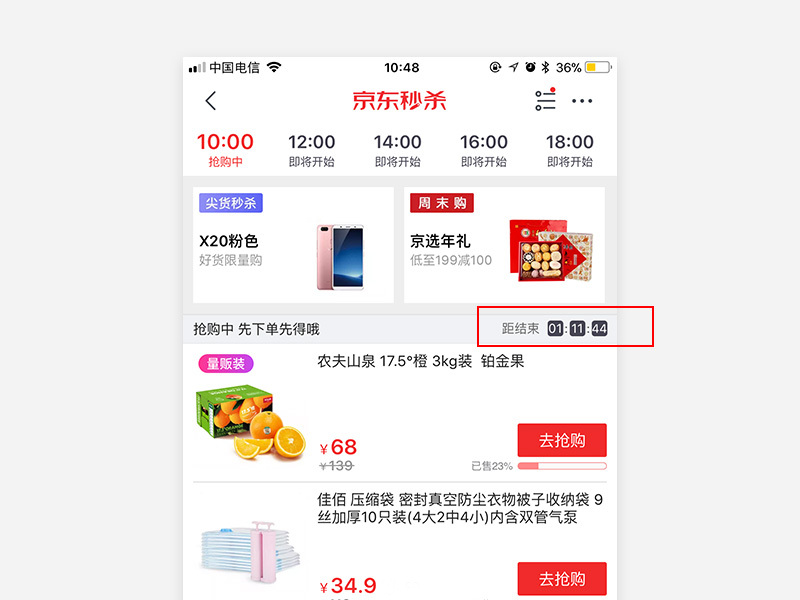Open the 周末购 京选年礼 banner card
800x600 pixels.
[504, 245]
